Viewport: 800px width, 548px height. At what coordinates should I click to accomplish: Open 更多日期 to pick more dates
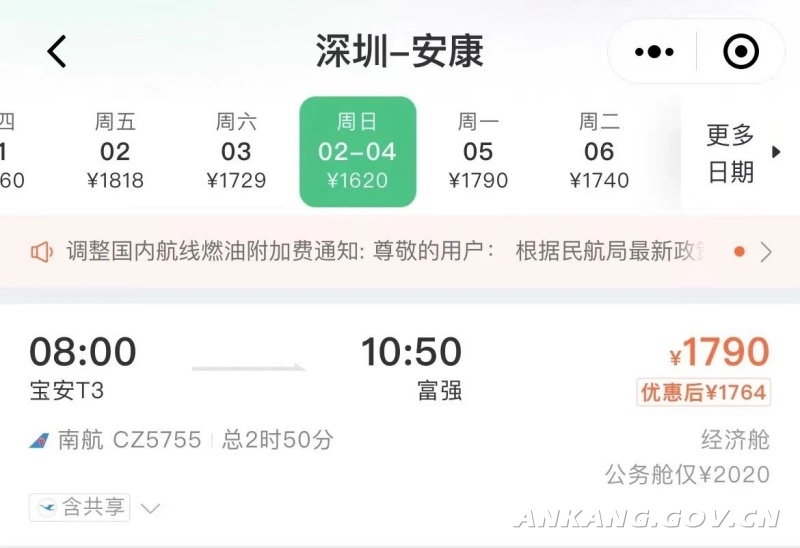pos(740,153)
